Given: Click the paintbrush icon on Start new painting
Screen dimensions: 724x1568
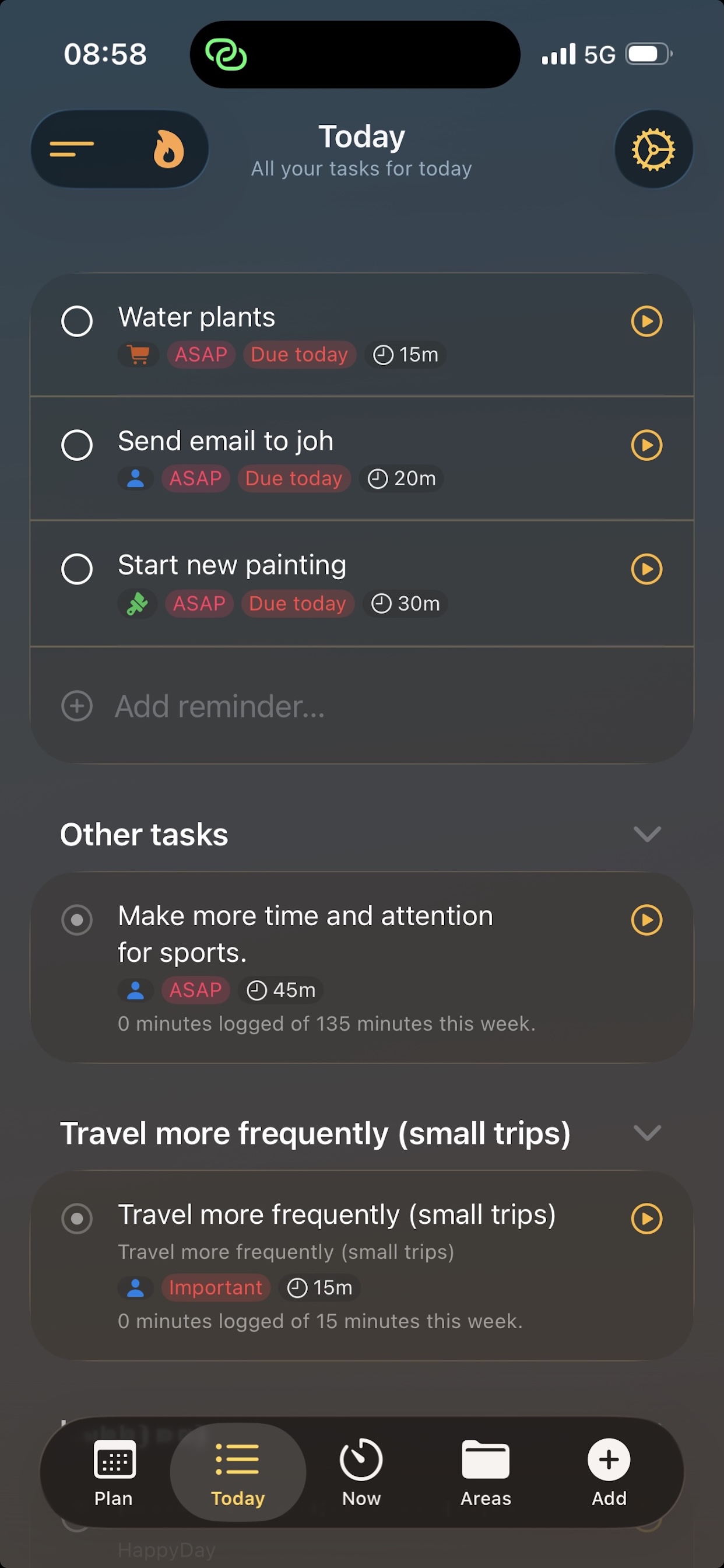Looking at the screenshot, I should coord(137,603).
